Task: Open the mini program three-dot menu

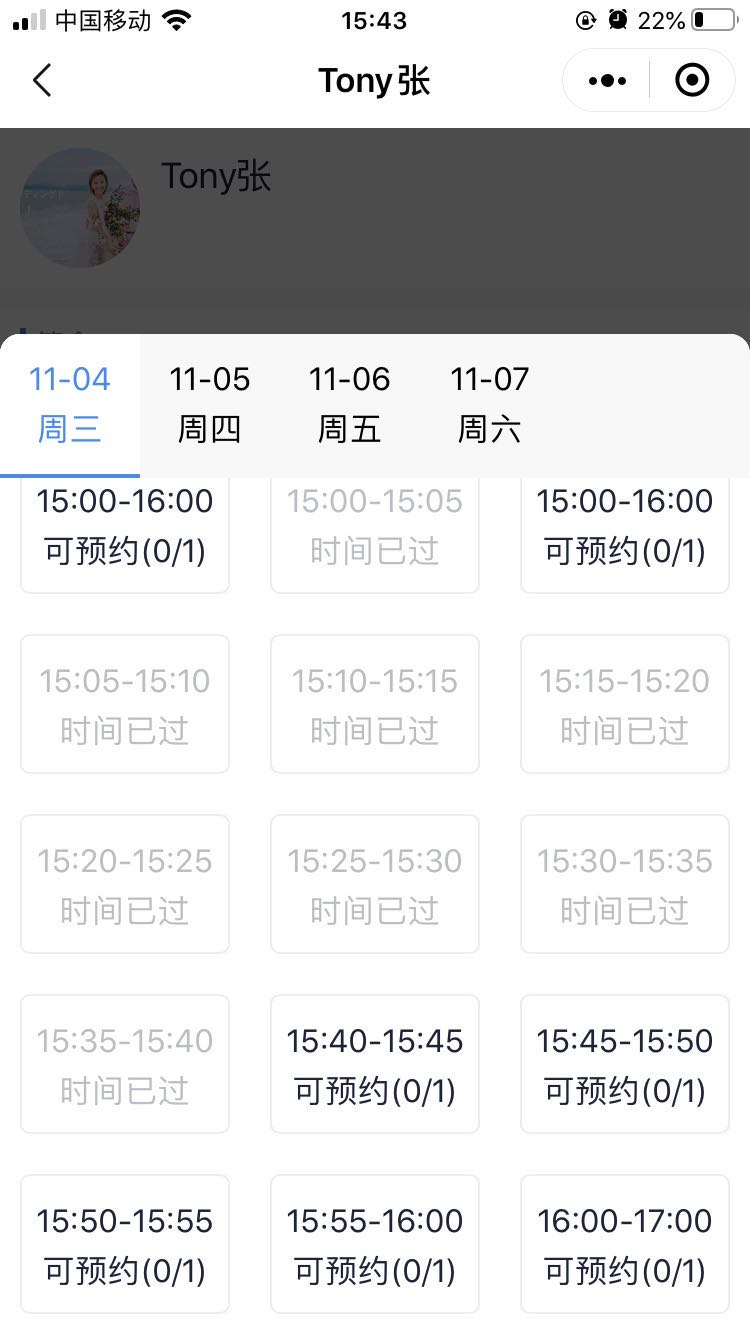Action: point(607,80)
